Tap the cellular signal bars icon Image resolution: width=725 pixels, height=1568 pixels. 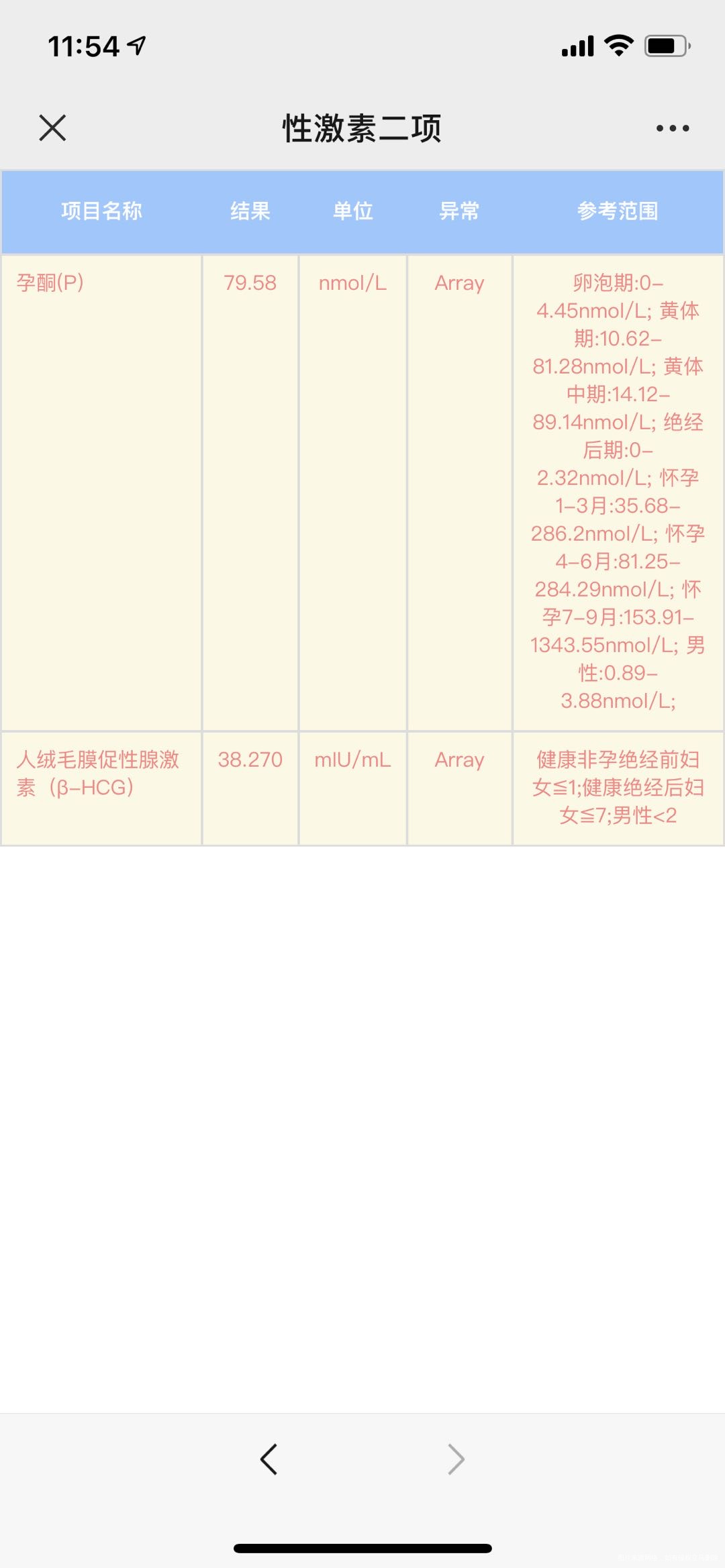577,46
